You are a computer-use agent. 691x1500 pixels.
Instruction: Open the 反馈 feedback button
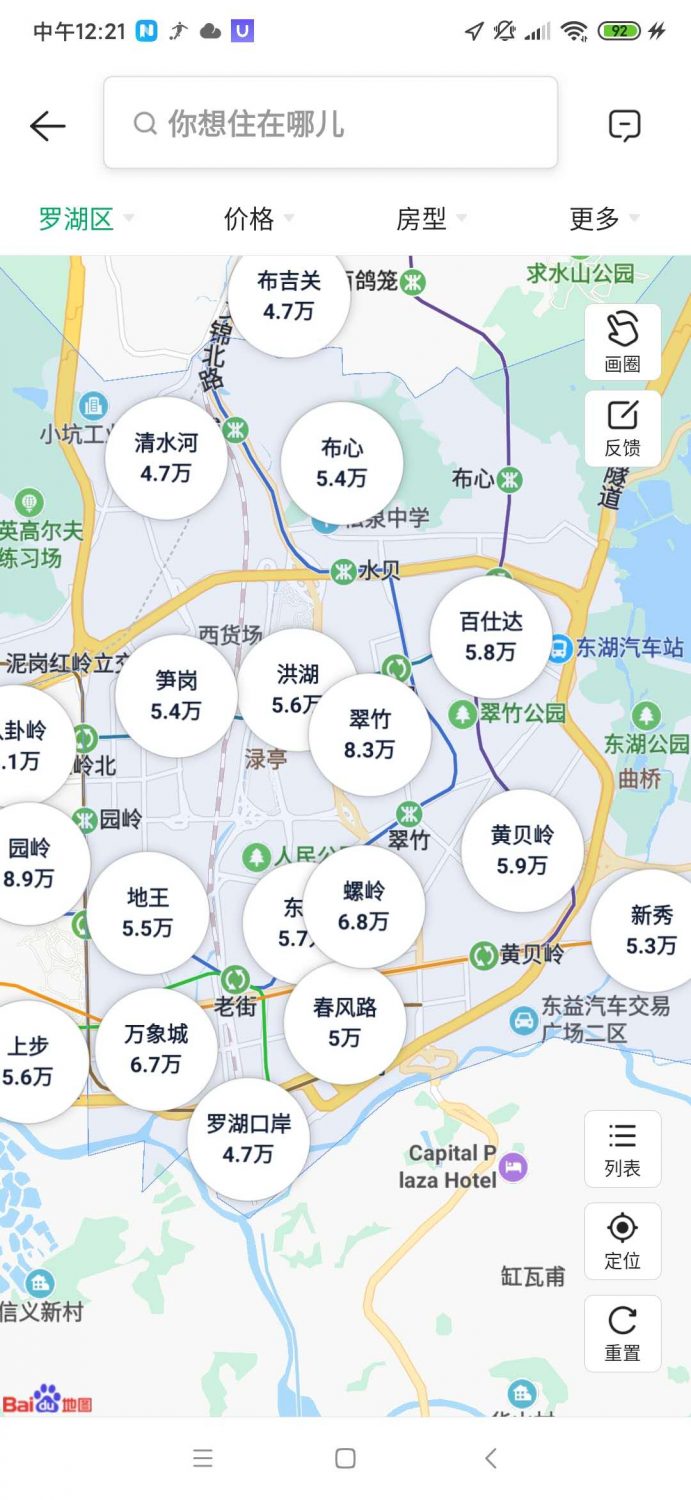pyautogui.click(x=622, y=428)
